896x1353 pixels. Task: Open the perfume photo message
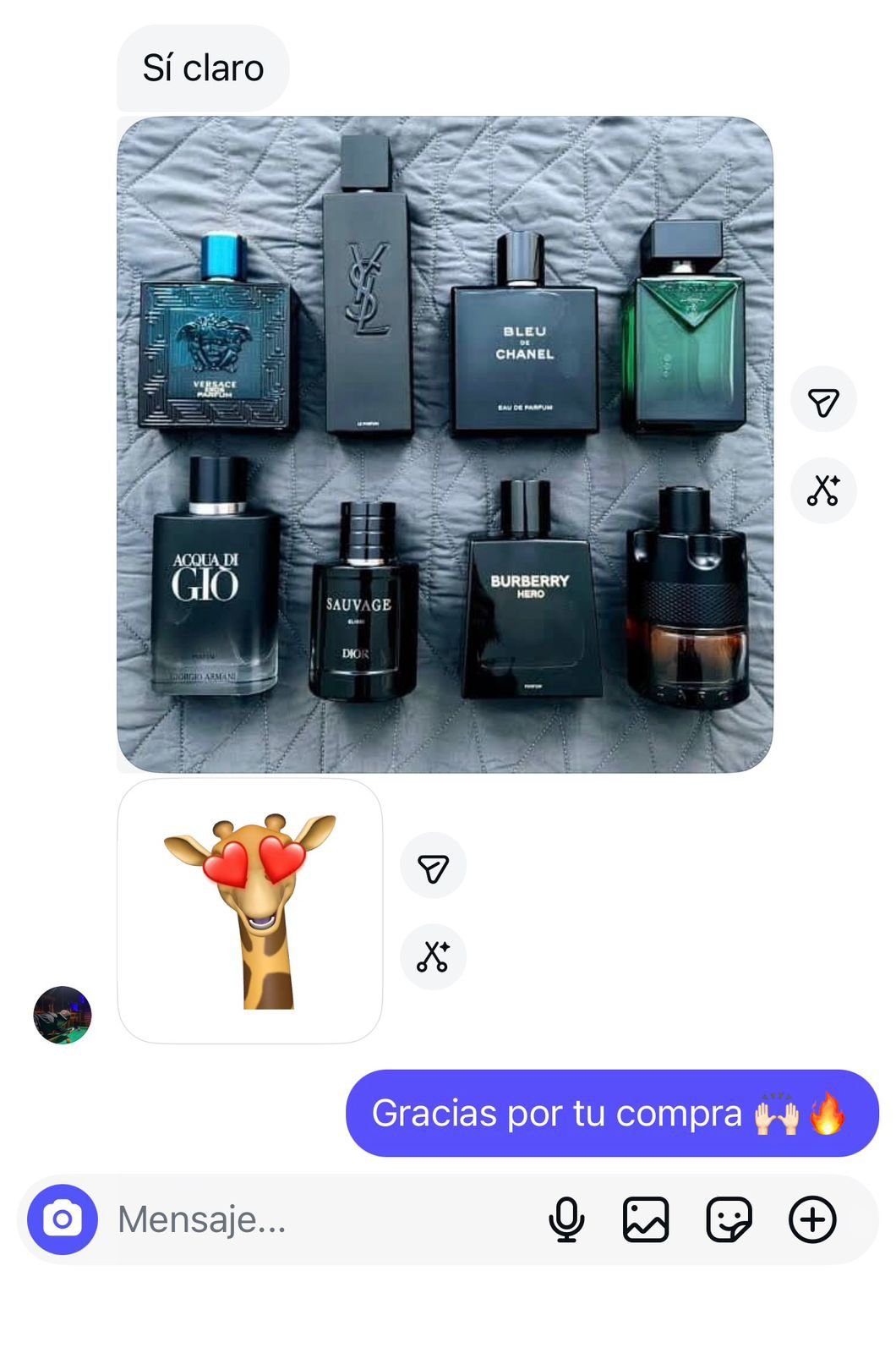pos(445,444)
